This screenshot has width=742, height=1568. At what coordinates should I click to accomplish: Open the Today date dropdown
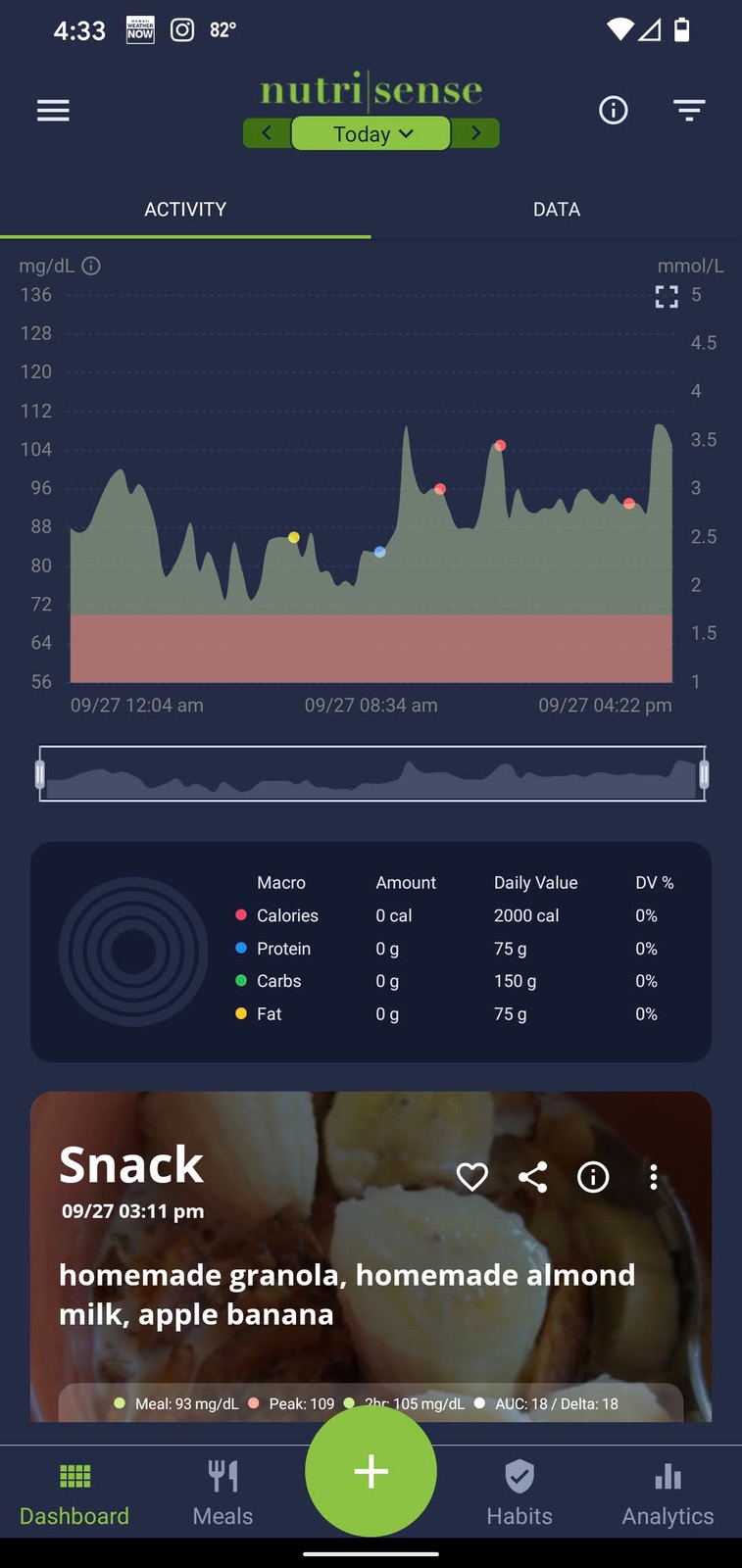pyautogui.click(x=371, y=134)
